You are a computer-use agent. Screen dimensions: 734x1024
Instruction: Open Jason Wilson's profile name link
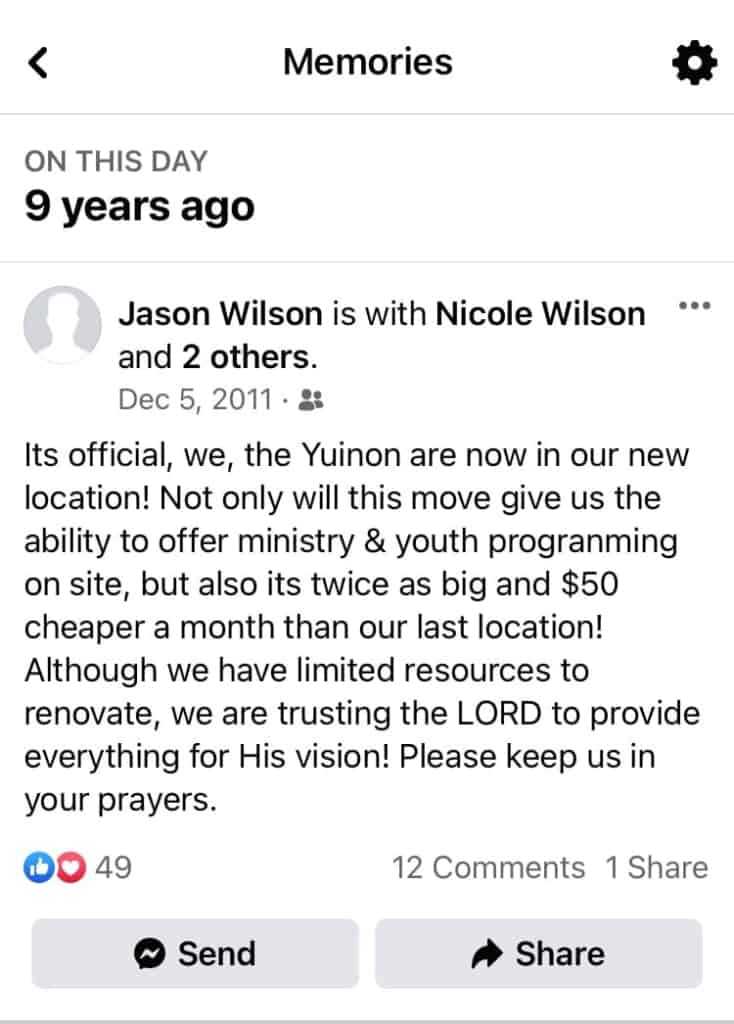coord(220,314)
